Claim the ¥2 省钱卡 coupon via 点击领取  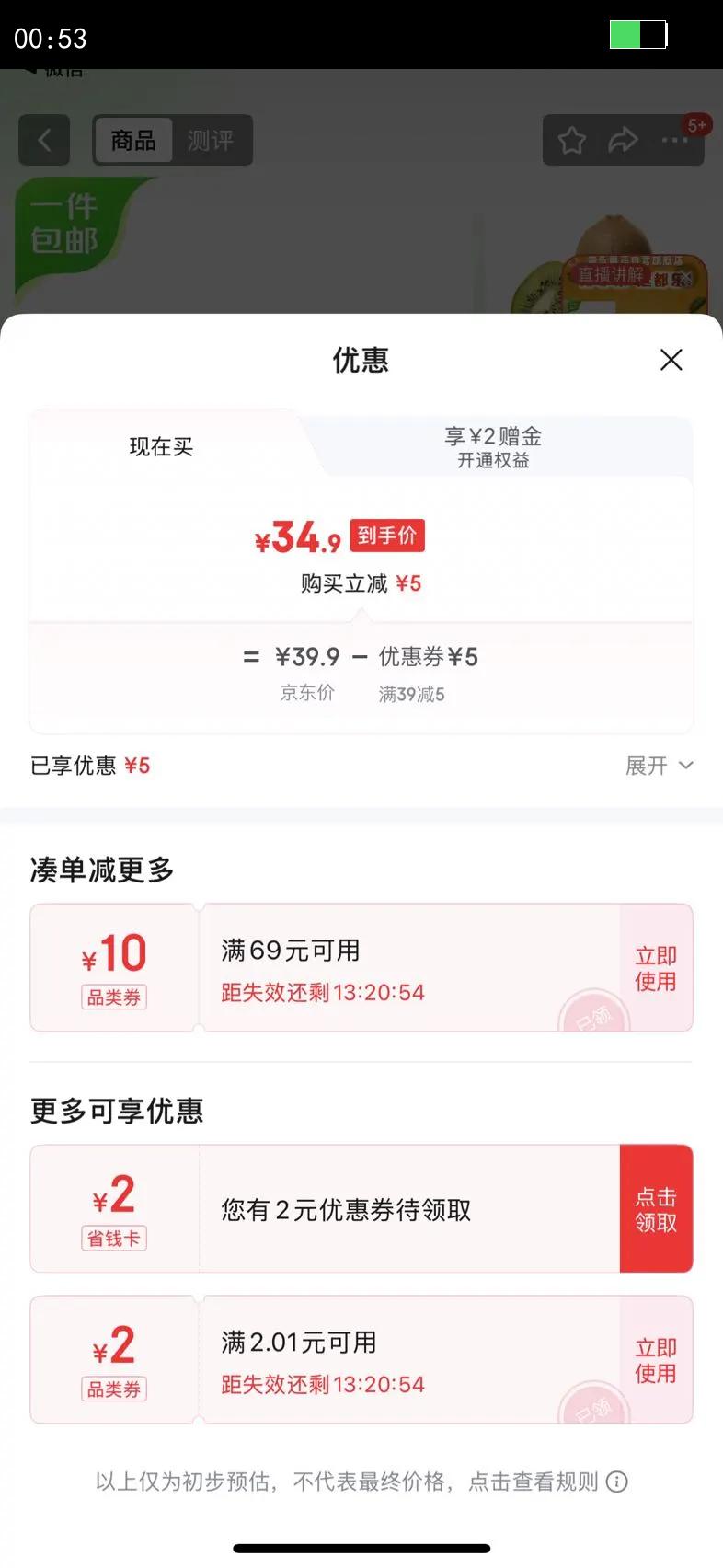tap(655, 1209)
